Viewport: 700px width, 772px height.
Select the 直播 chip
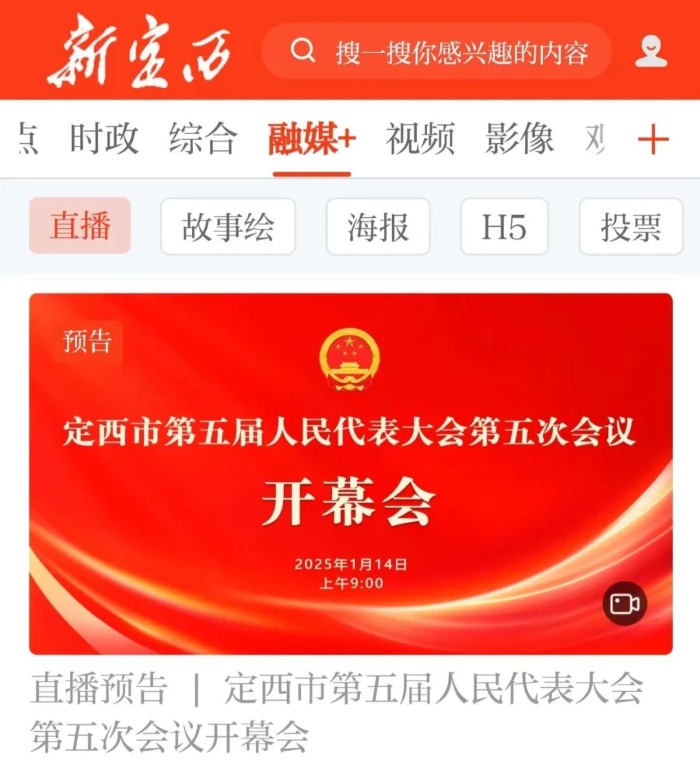coord(80,226)
